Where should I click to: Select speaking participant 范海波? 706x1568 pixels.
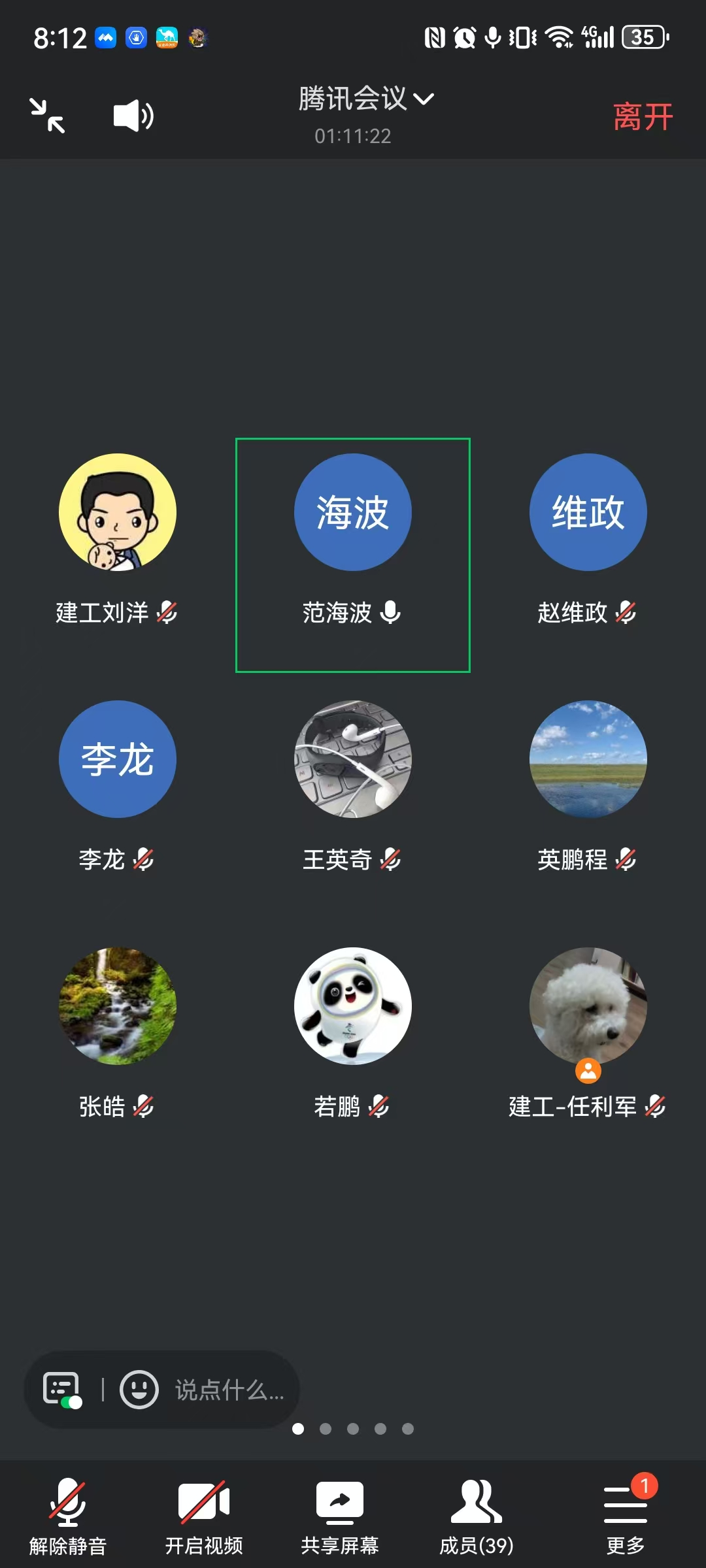353,512
